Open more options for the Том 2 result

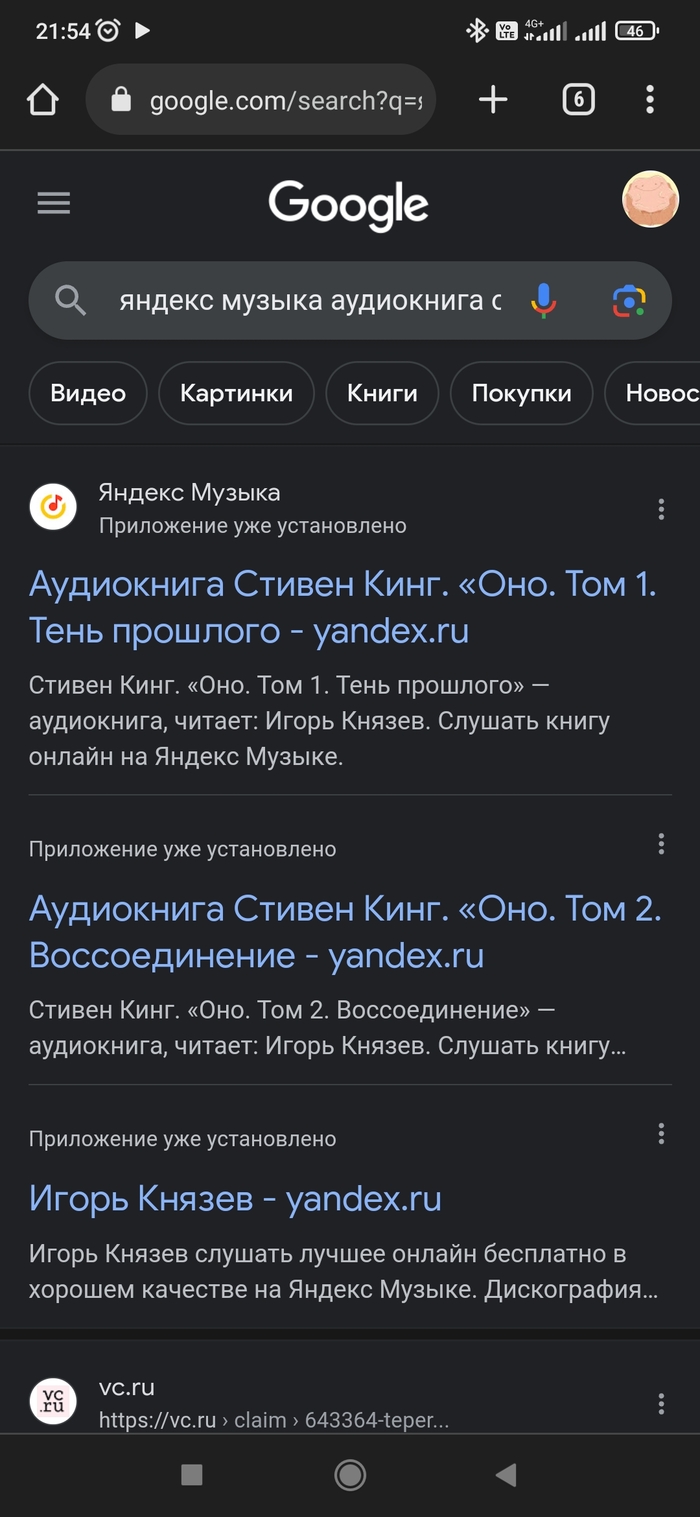tap(661, 844)
